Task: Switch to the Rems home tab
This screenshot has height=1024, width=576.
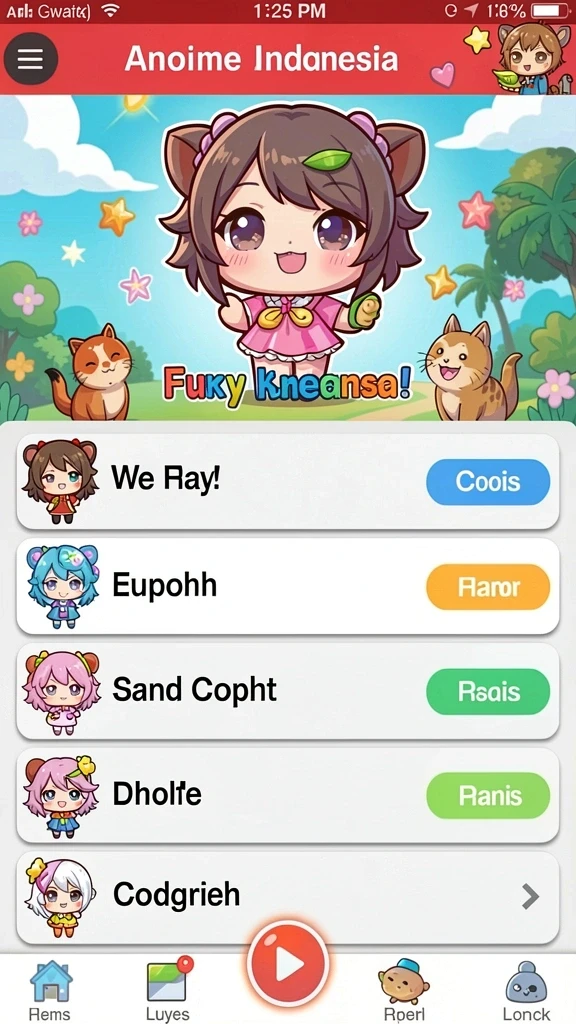Action: [x=50, y=990]
